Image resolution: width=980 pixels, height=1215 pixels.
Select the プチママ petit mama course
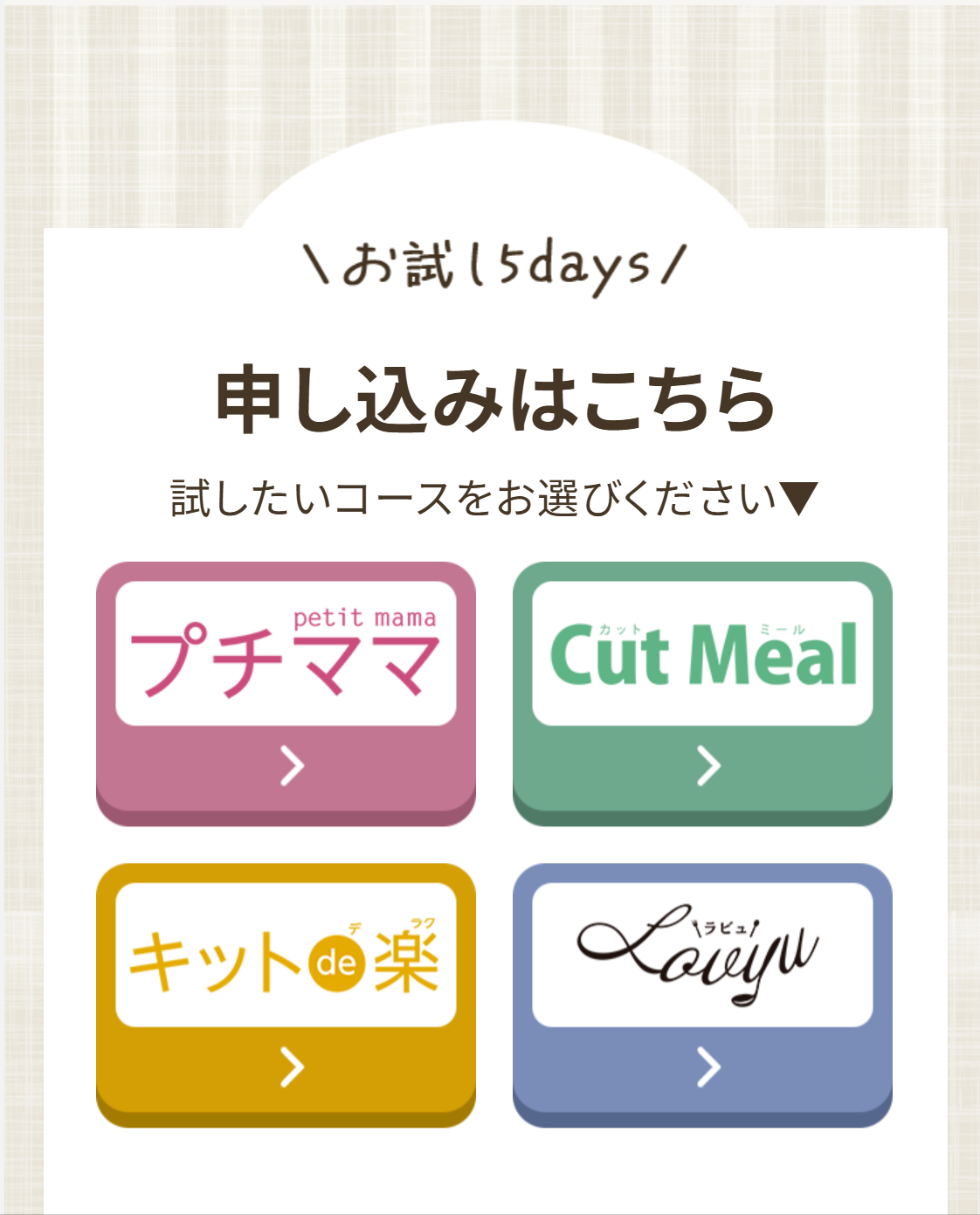(x=286, y=692)
